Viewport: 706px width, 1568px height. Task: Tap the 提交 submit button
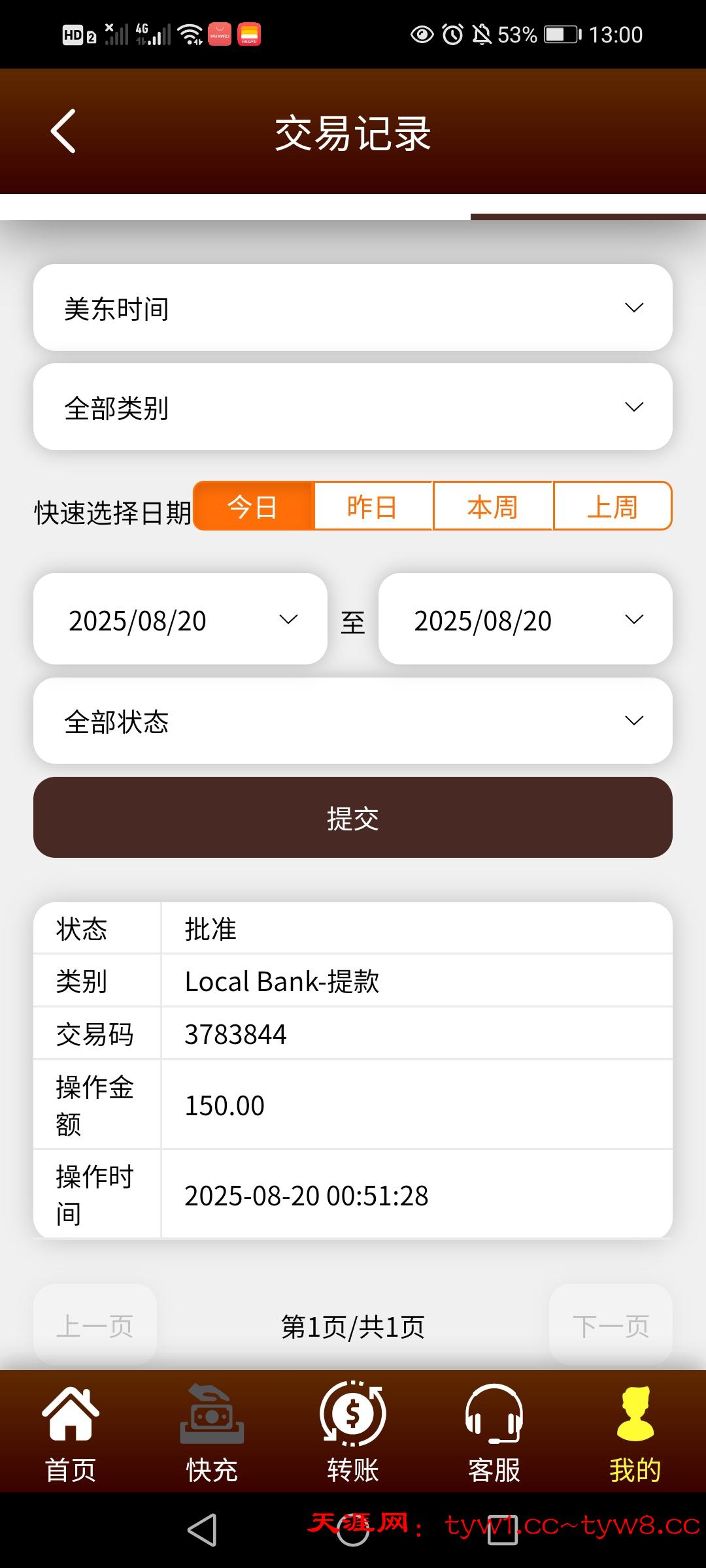point(353,817)
